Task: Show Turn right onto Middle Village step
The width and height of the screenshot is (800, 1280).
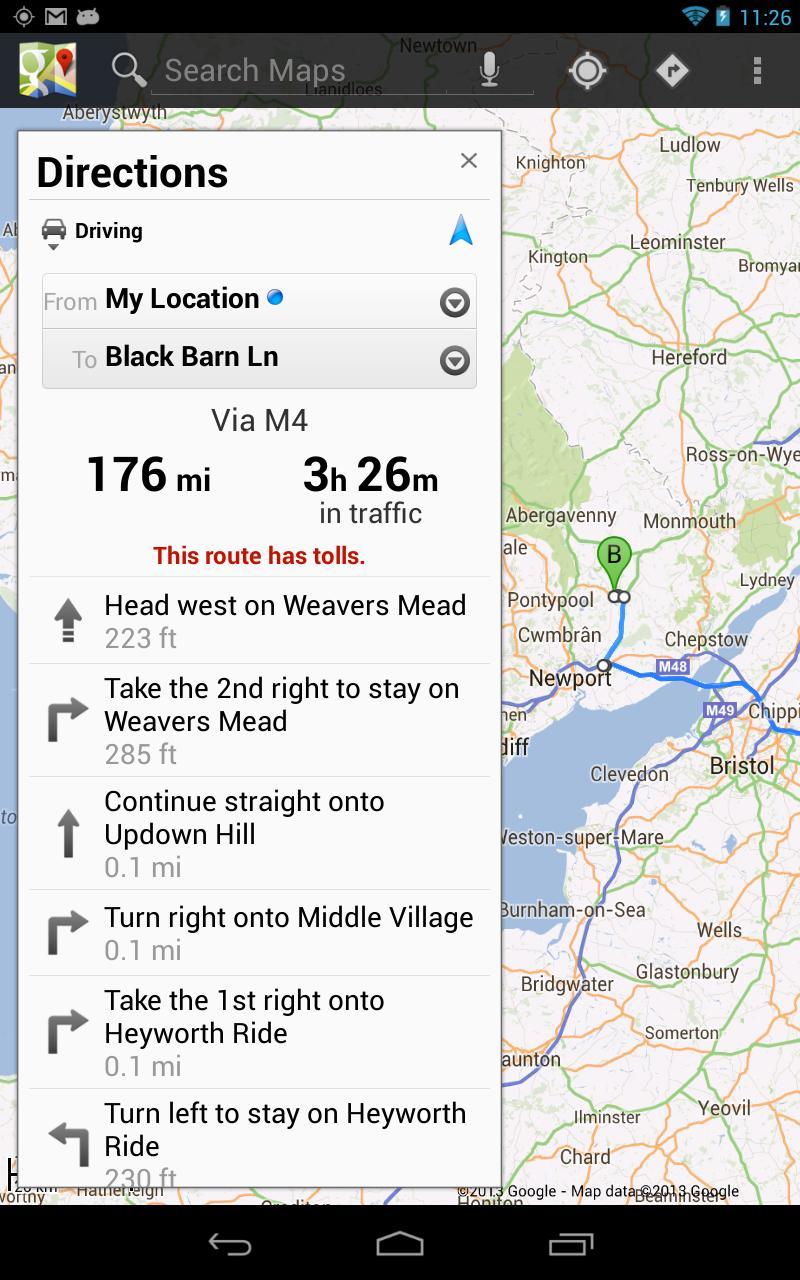Action: coord(260,933)
